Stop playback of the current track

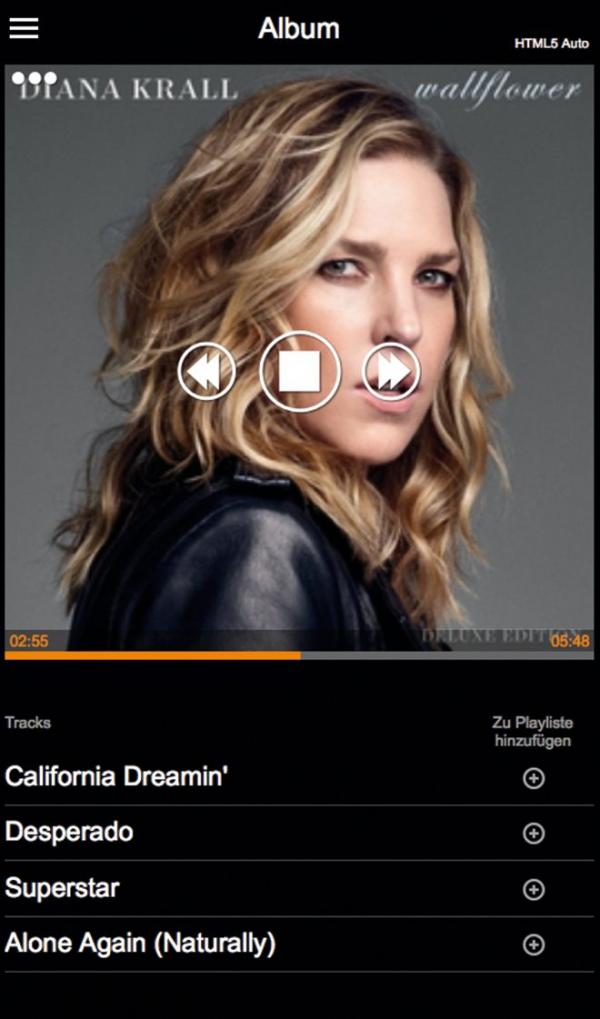(x=299, y=372)
